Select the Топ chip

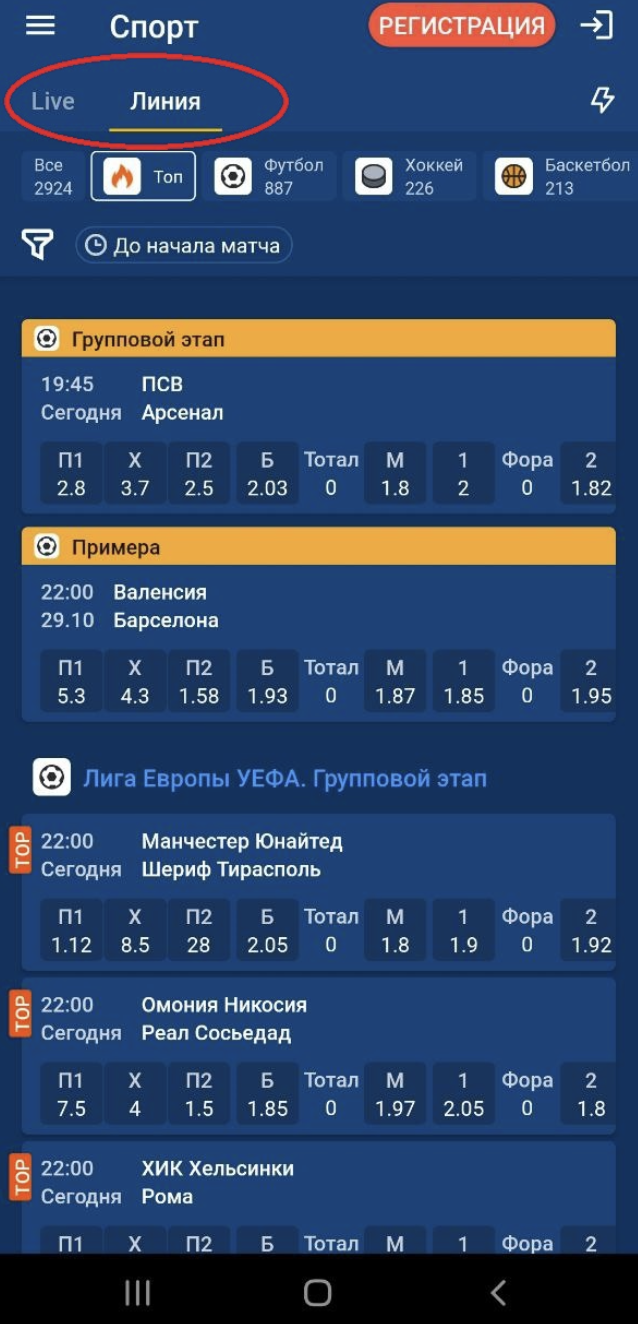coord(143,176)
